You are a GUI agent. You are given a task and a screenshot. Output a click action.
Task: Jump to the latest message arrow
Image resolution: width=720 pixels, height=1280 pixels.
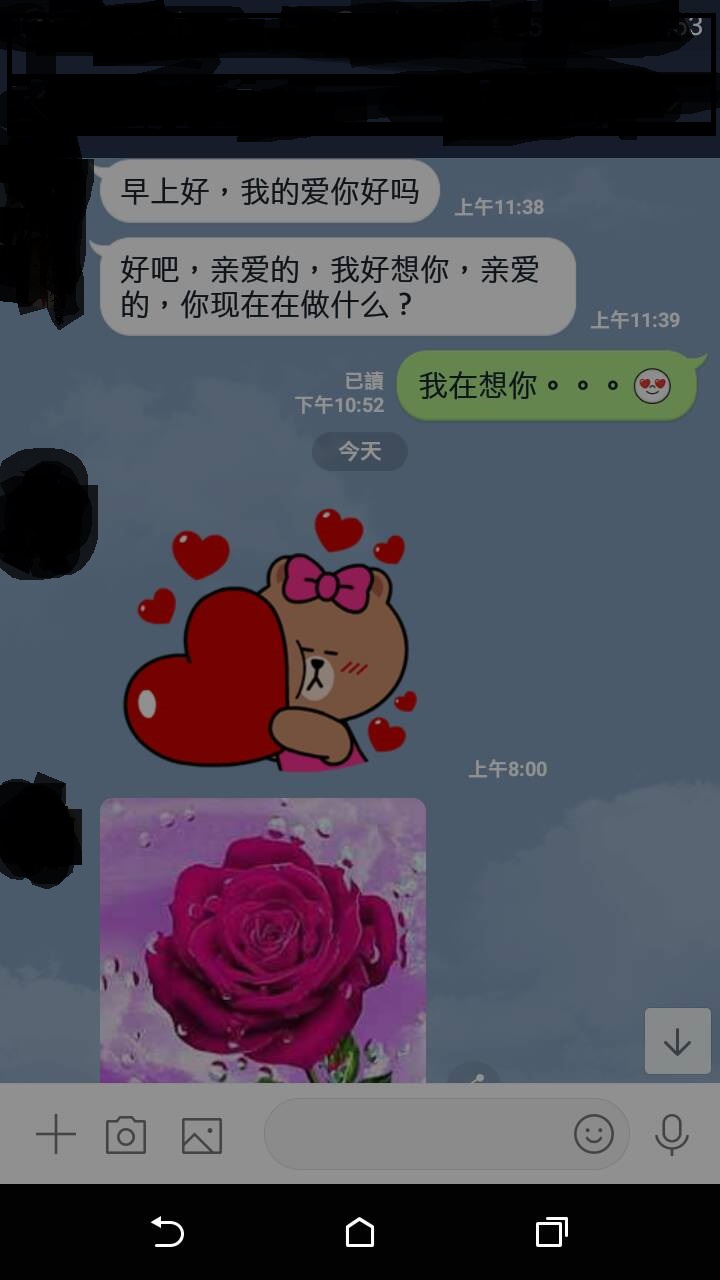677,1041
